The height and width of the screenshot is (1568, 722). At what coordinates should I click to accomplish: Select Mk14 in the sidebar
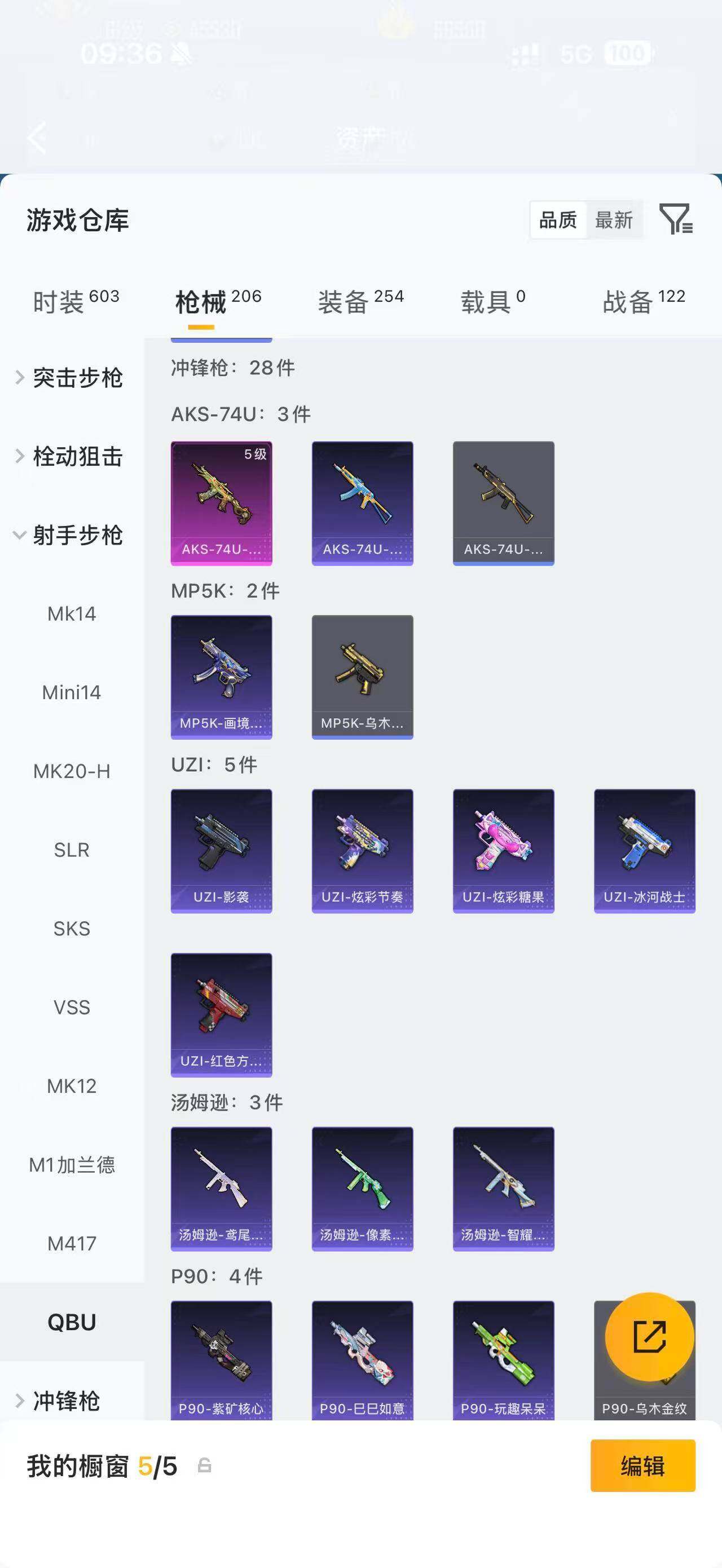72,613
